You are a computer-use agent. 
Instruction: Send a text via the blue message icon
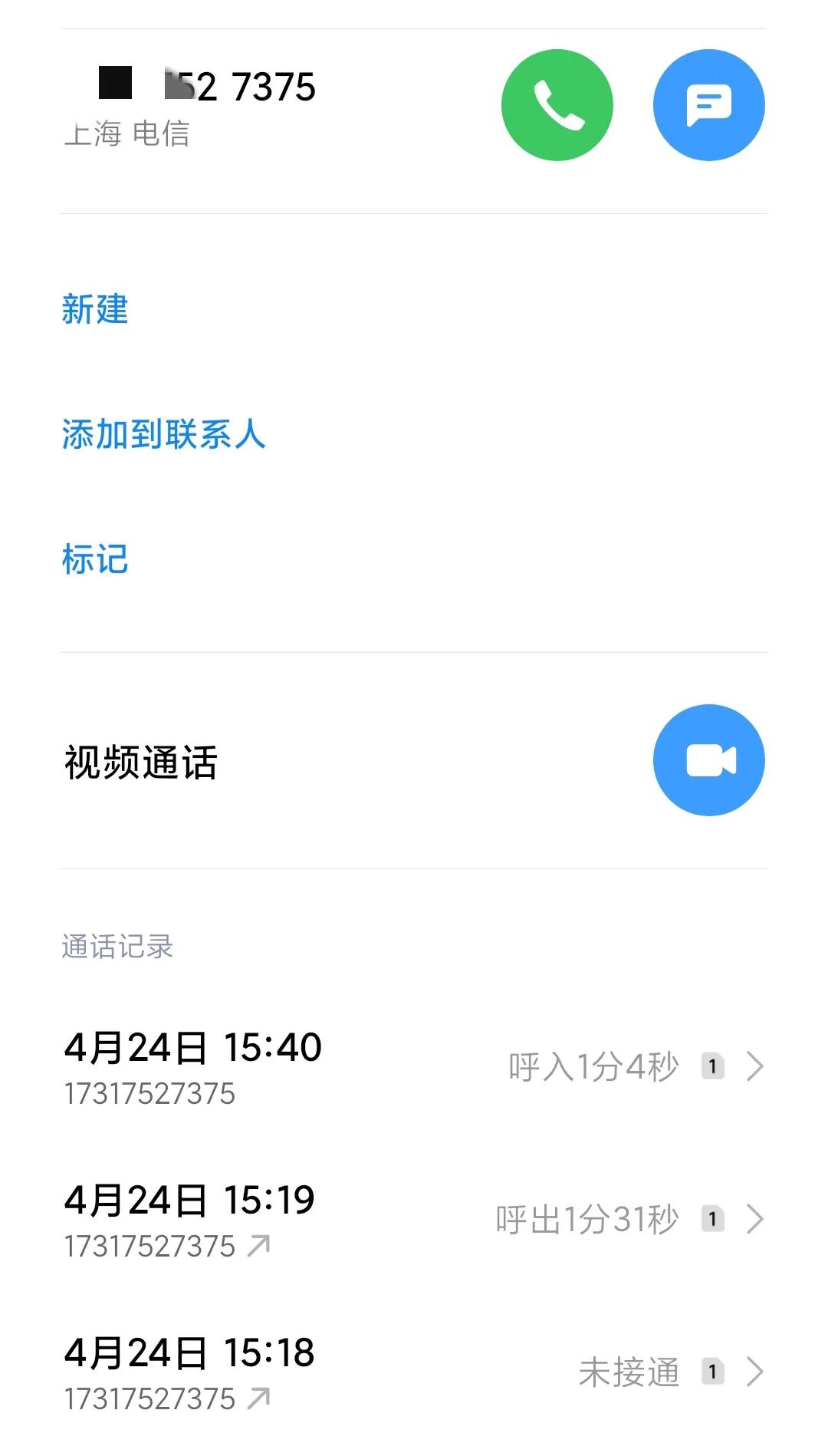[x=709, y=105]
